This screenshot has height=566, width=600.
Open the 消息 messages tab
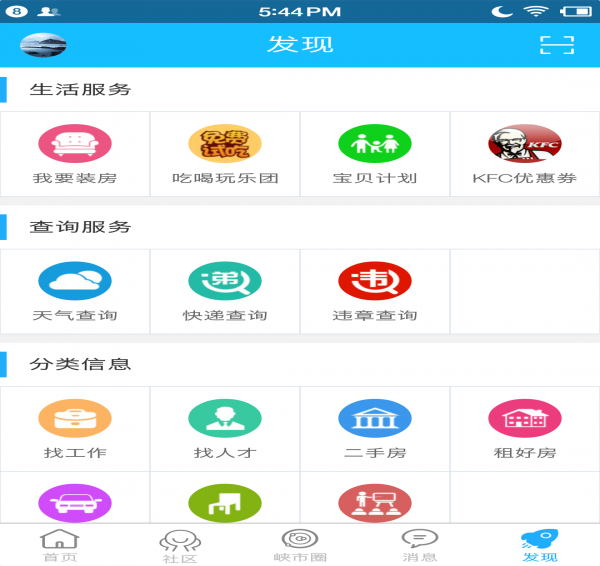419,545
